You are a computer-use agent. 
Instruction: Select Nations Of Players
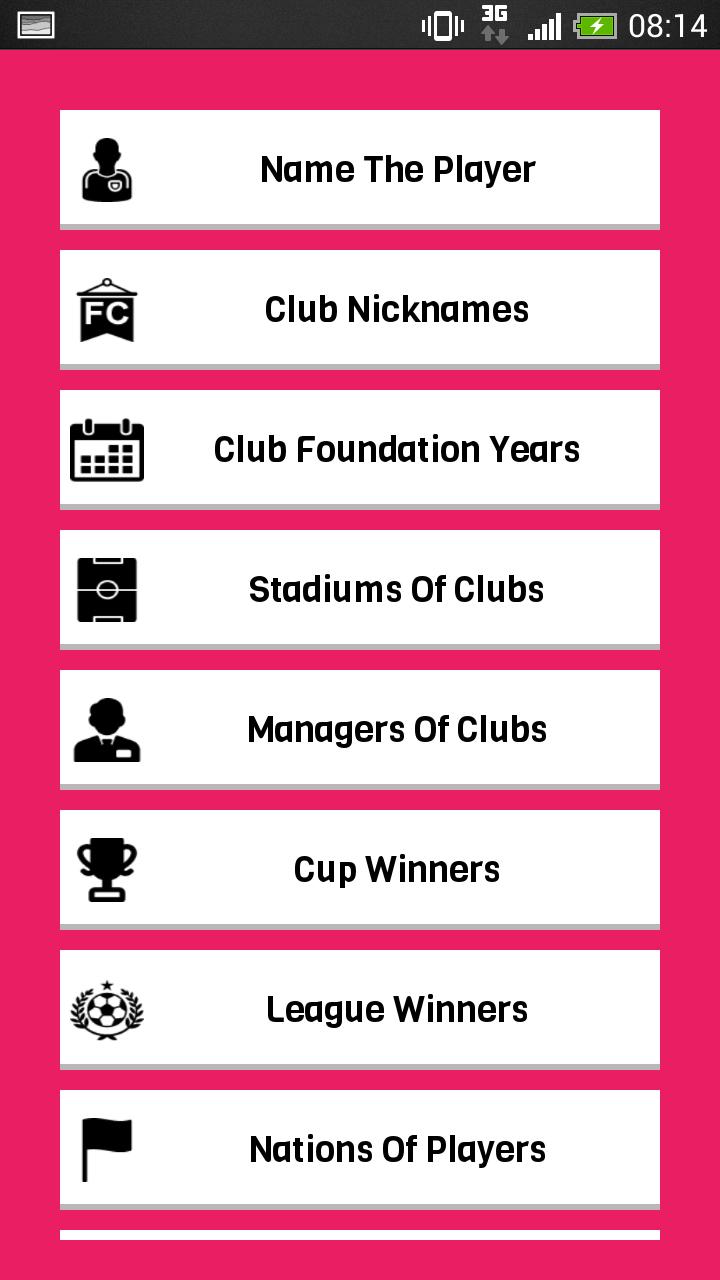coord(397,1148)
